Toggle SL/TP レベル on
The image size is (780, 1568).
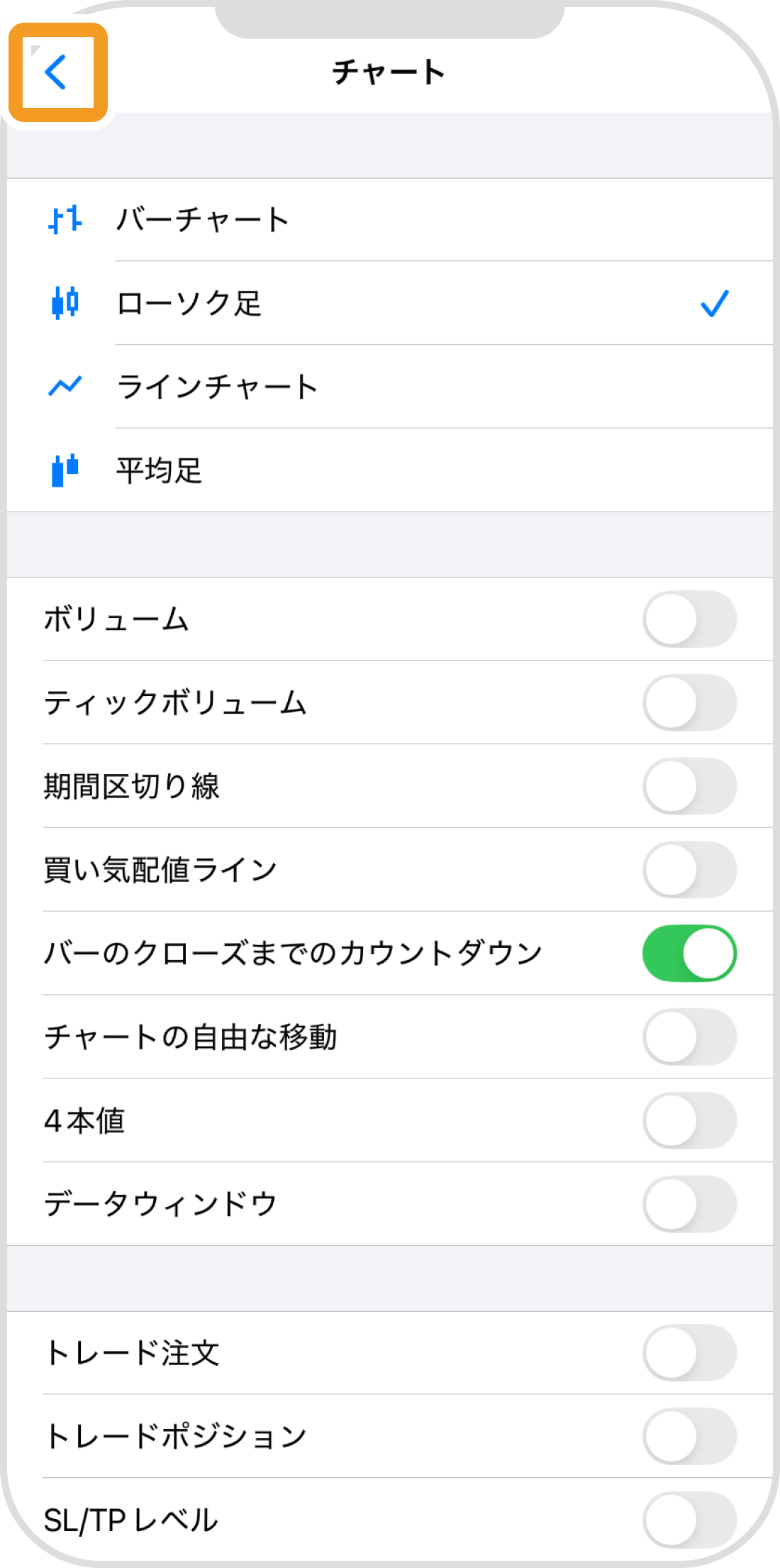(689, 1520)
